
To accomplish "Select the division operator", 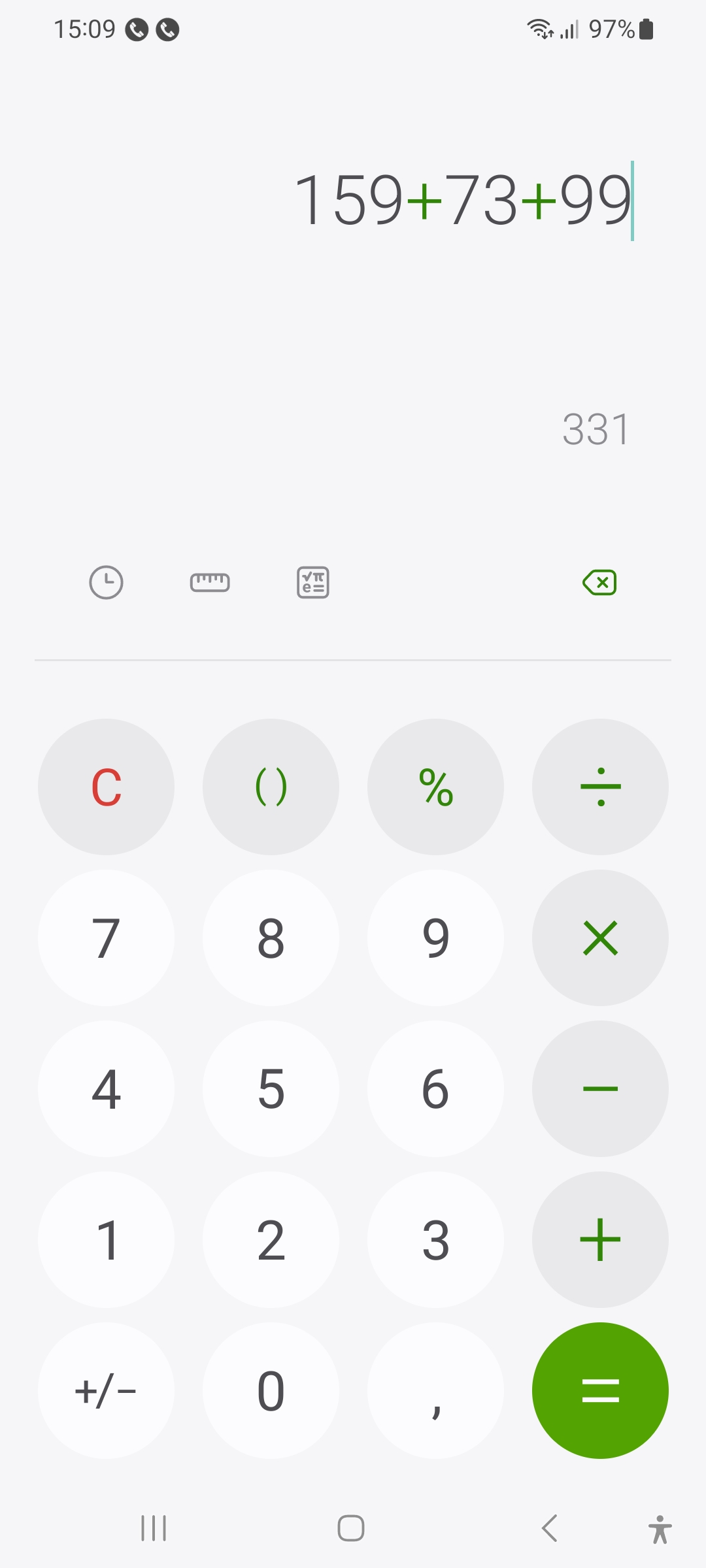I will (600, 787).
